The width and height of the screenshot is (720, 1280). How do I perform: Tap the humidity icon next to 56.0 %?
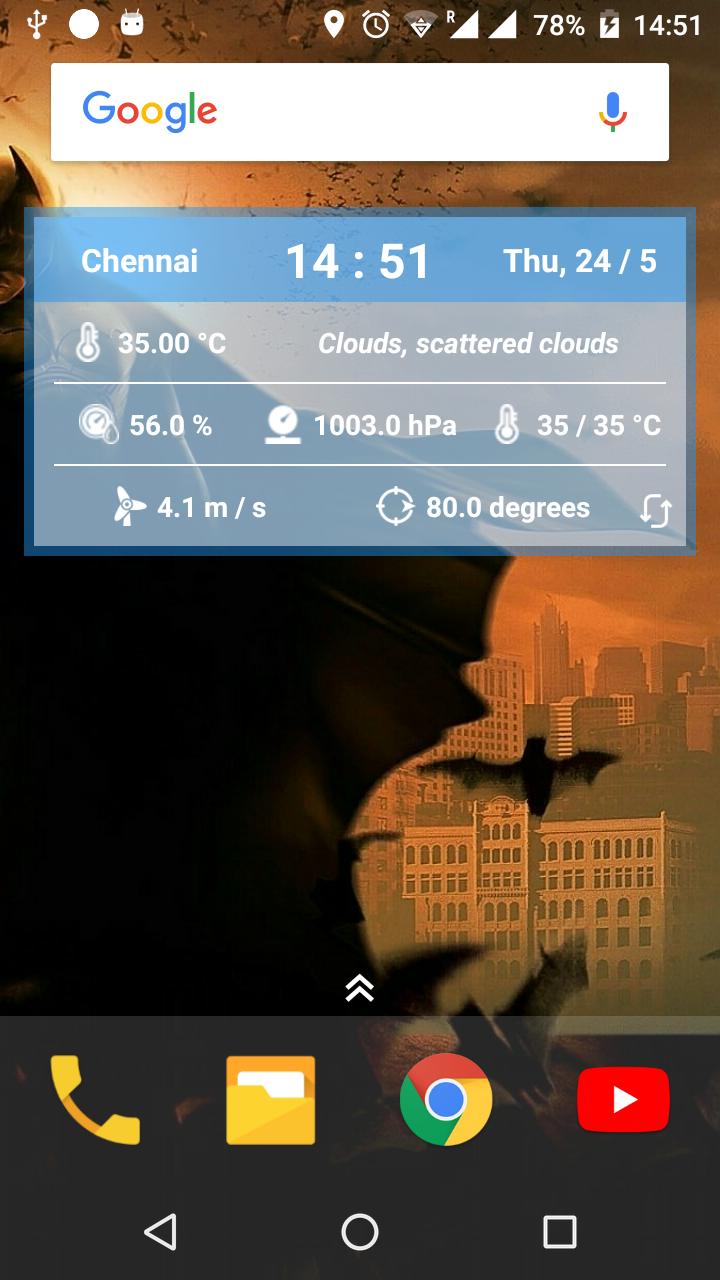click(x=97, y=425)
